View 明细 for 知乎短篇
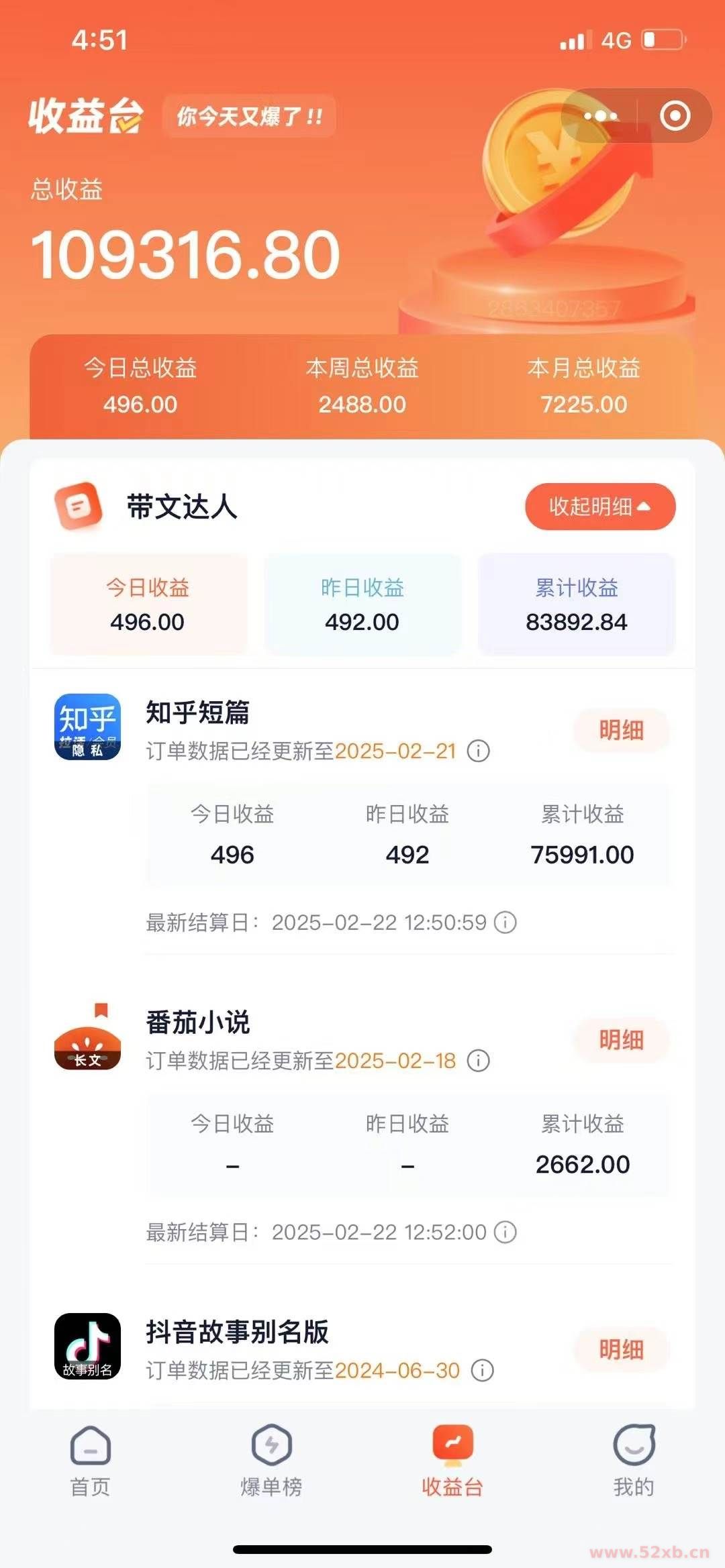The width and height of the screenshot is (725, 1568). 621,730
